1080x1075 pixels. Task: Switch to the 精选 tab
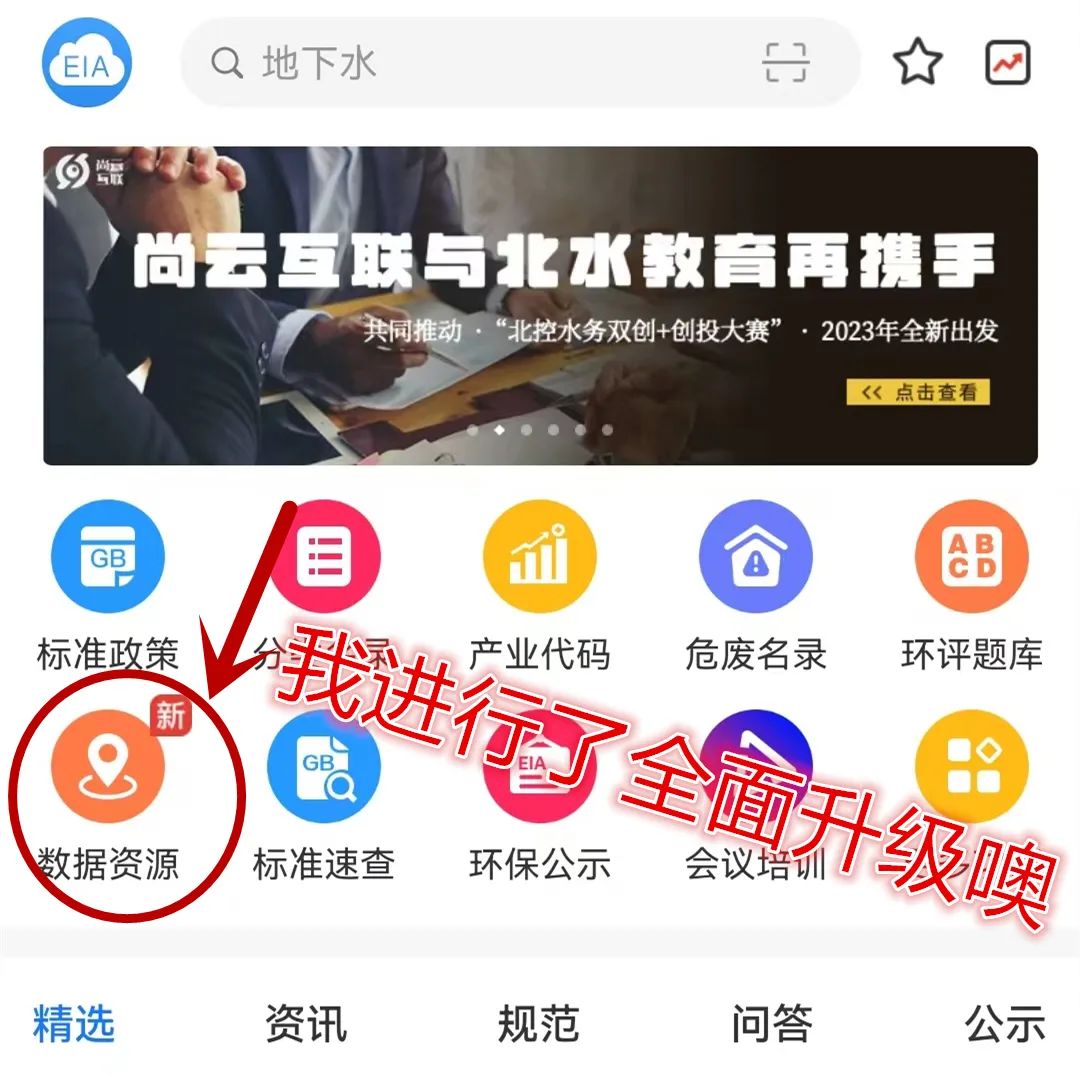[74, 1023]
